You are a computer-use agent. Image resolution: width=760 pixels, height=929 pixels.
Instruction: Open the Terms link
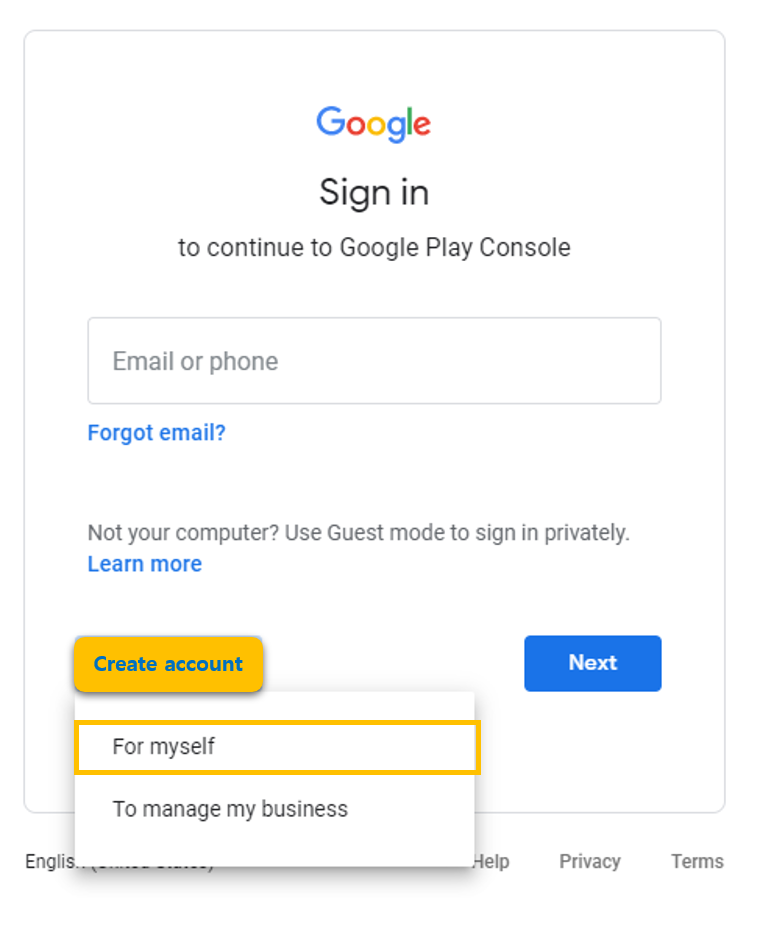click(x=697, y=861)
